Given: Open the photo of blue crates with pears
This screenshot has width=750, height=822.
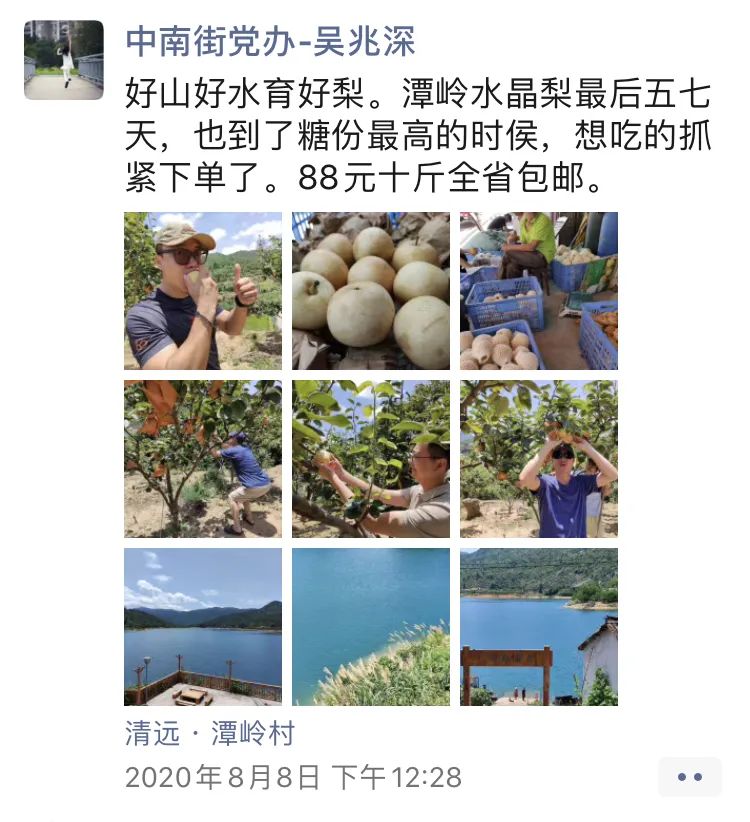Looking at the screenshot, I should click(x=539, y=291).
